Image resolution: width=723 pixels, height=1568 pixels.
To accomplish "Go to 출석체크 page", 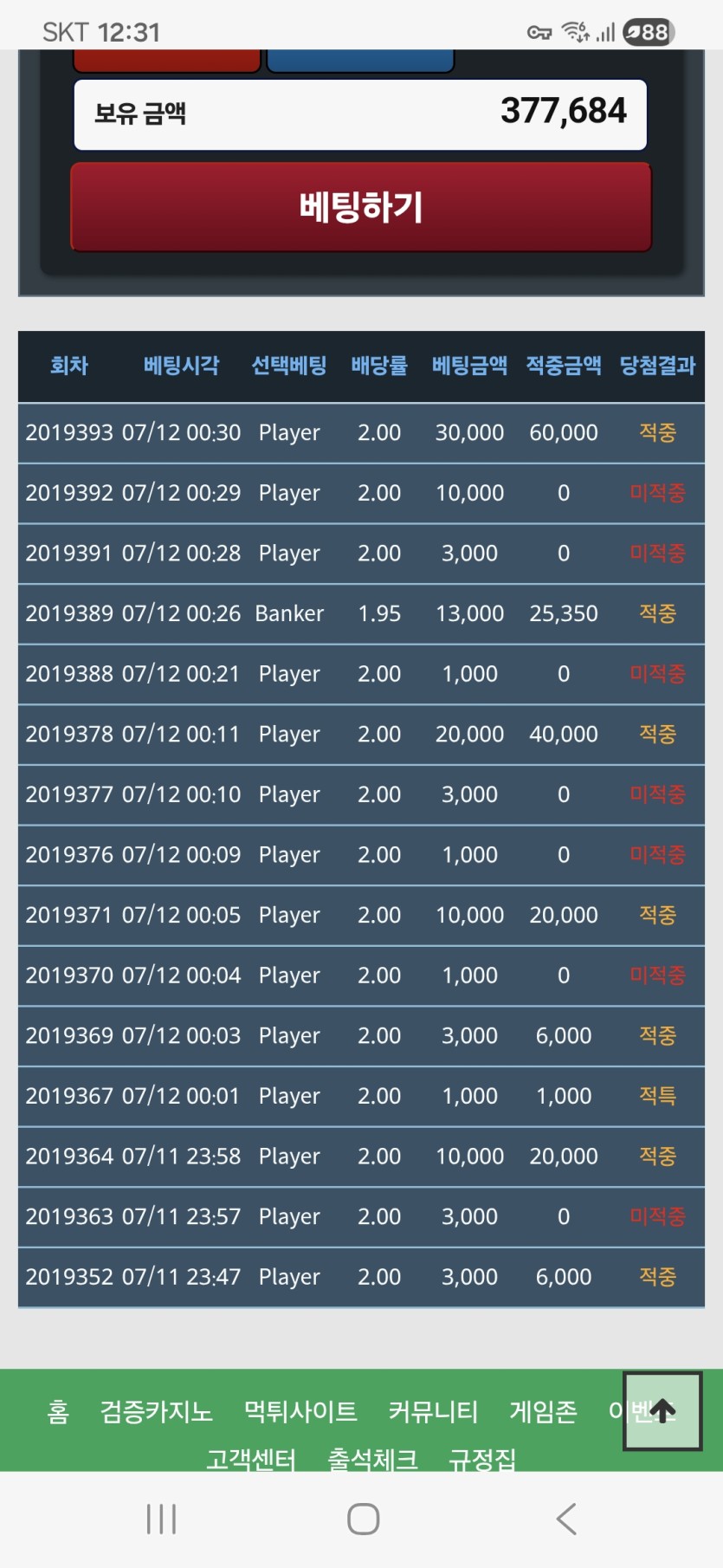I will (372, 1459).
